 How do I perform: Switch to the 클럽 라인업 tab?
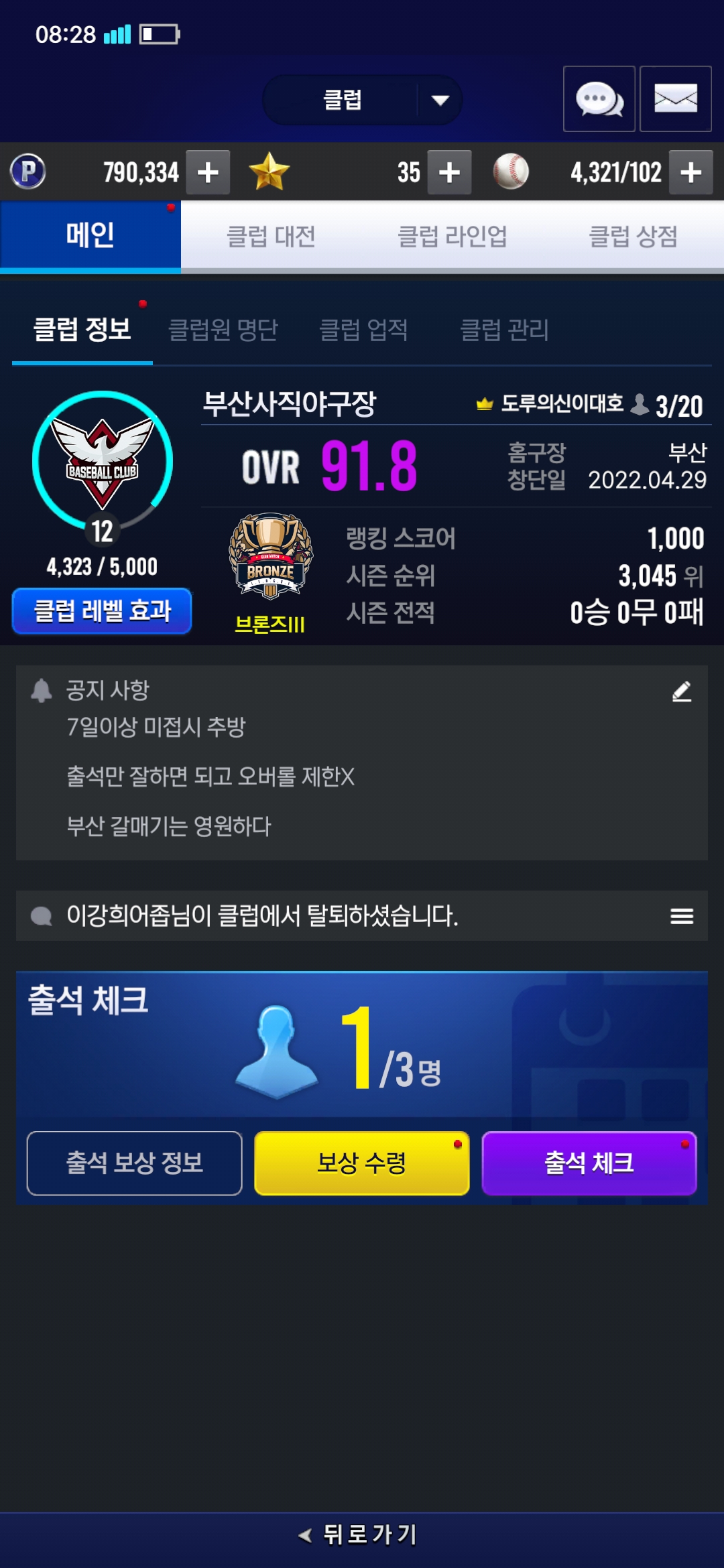tap(452, 237)
